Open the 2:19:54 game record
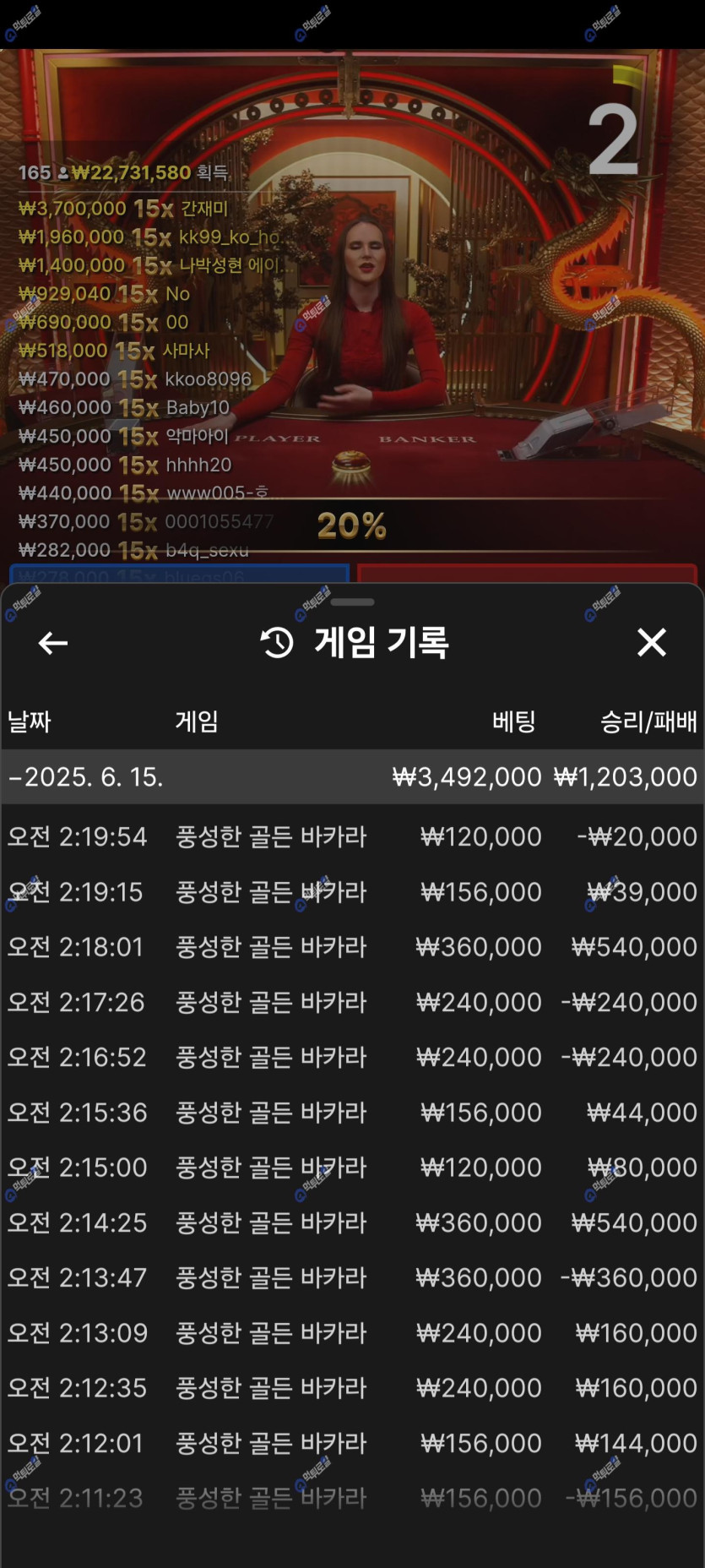Viewport: 705px width, 1568px height. click(x=352, y=836)
